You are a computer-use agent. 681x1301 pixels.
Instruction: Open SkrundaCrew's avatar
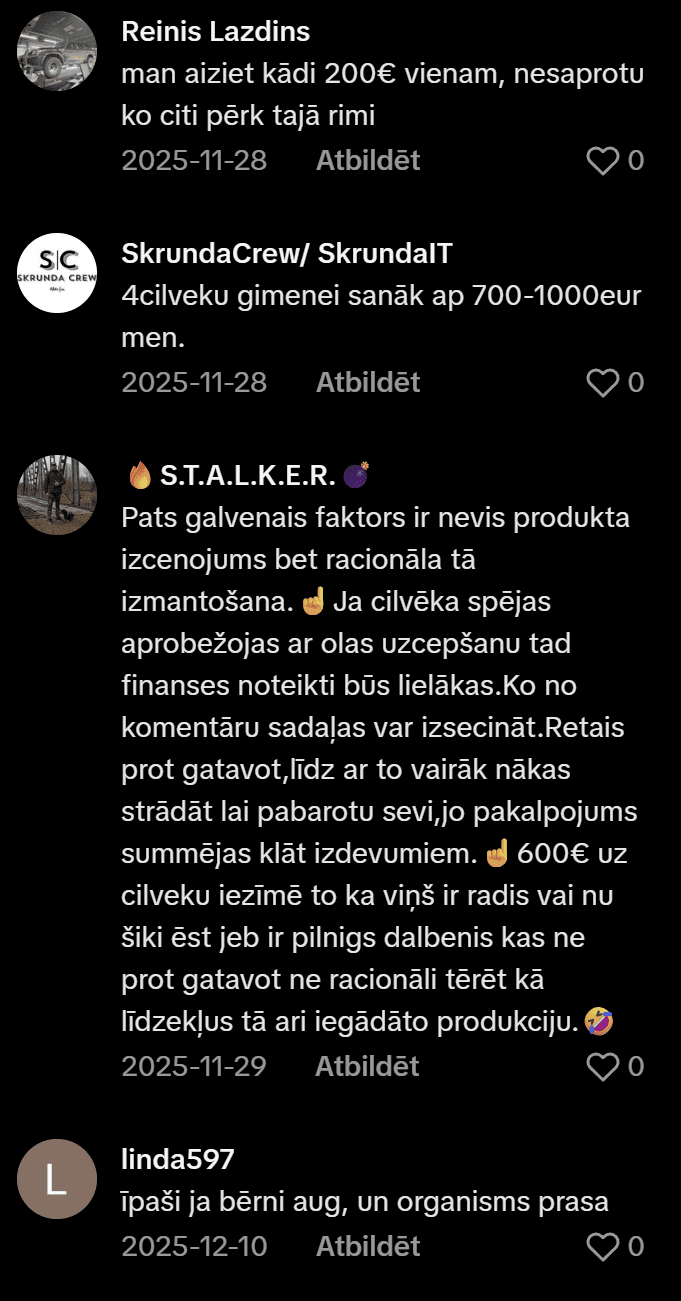[x=57, y=273]
